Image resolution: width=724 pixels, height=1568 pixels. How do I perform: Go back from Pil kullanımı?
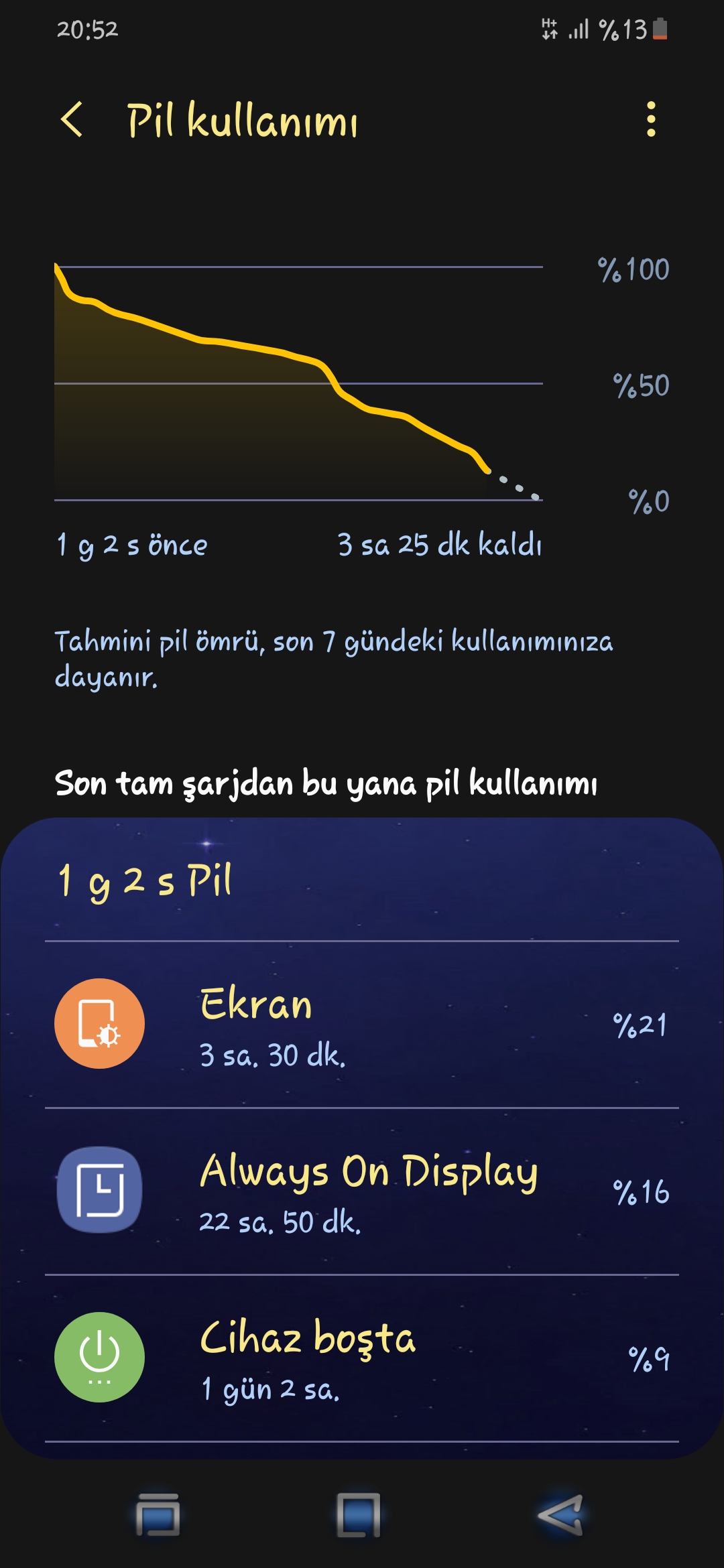(72, 120)
